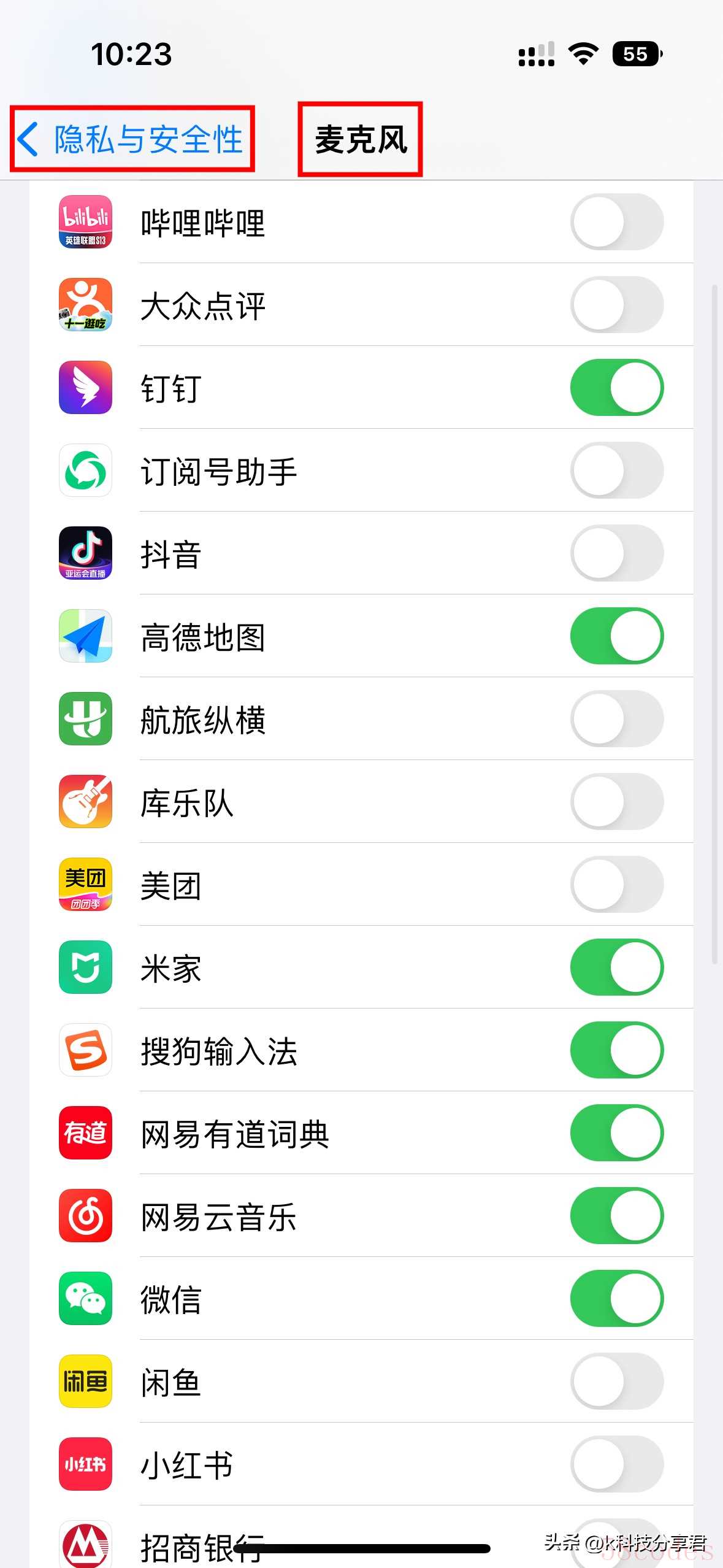Turn on 大众点评 microphone access
723x1568 pixels.
616,305
